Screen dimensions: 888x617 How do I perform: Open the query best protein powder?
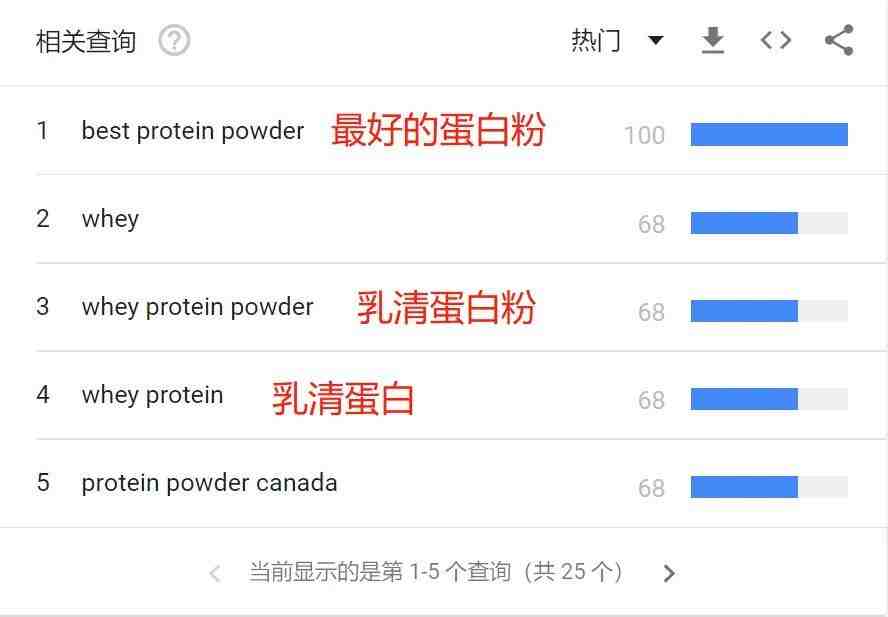coord(193,131)
